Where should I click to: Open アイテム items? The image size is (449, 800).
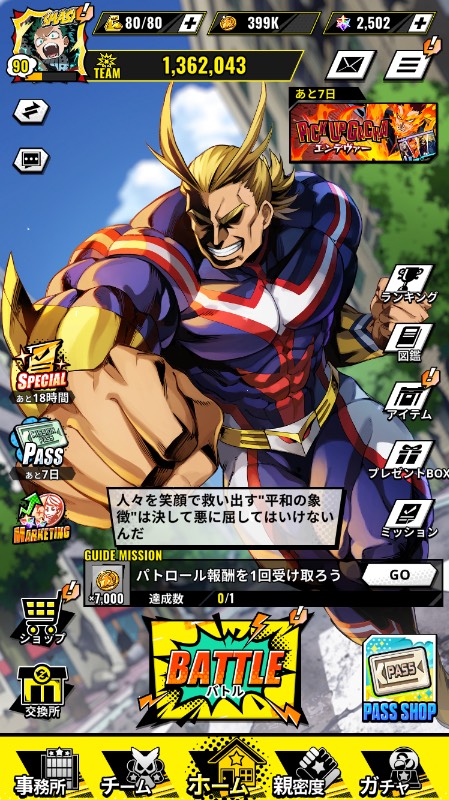409,402
